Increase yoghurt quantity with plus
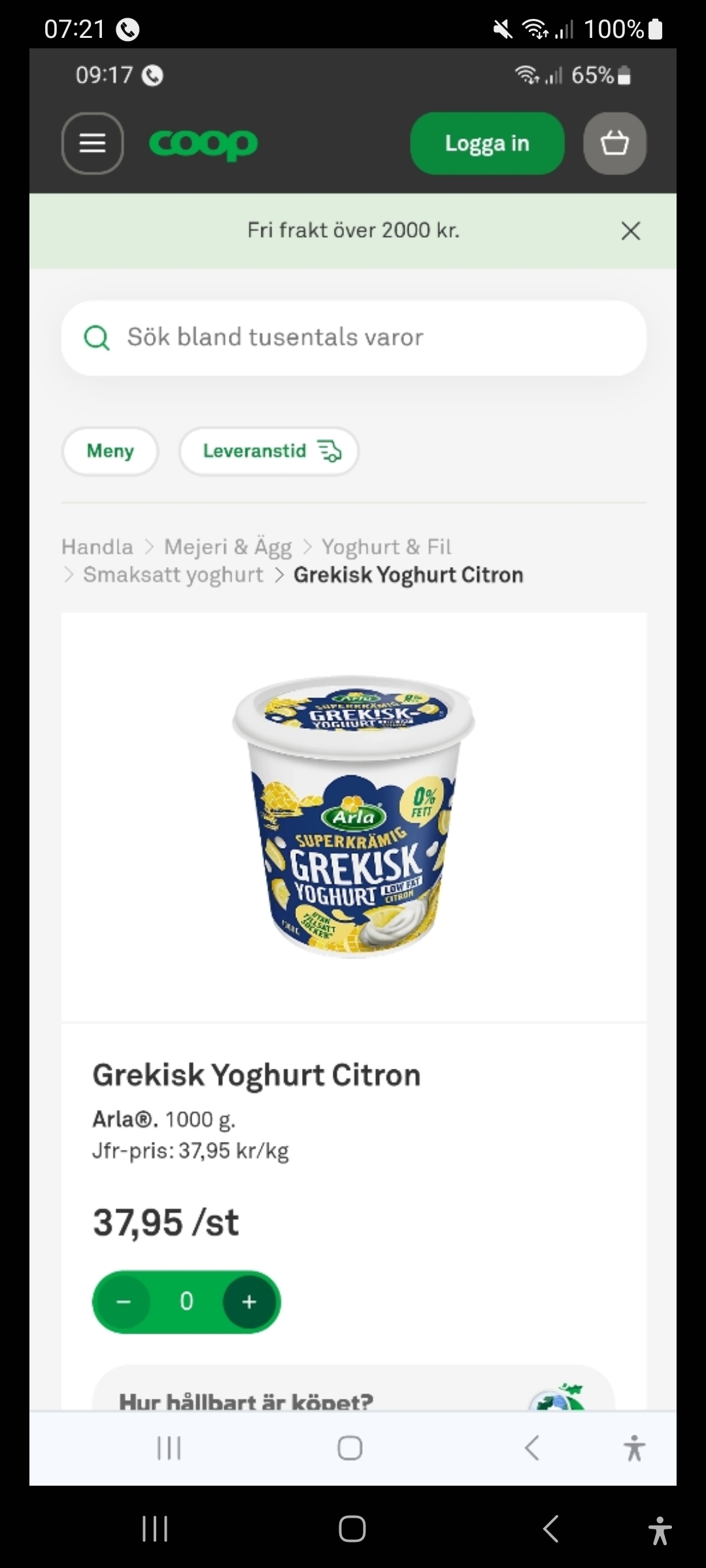The height and width of the screenshot is (1568, 706). pyautogui.click(x=249, y=1301)
